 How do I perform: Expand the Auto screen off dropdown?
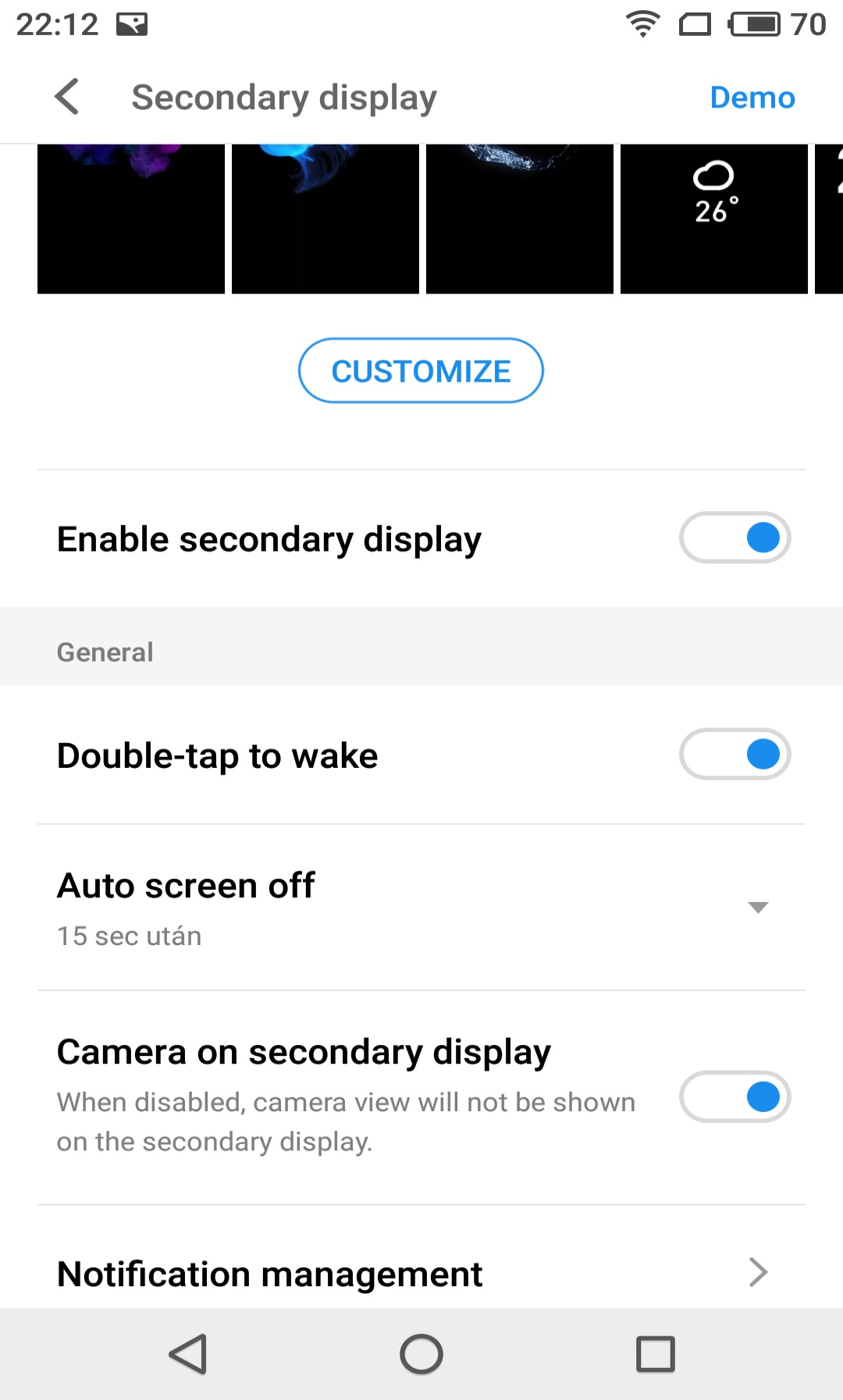click(x=421, y=908)
